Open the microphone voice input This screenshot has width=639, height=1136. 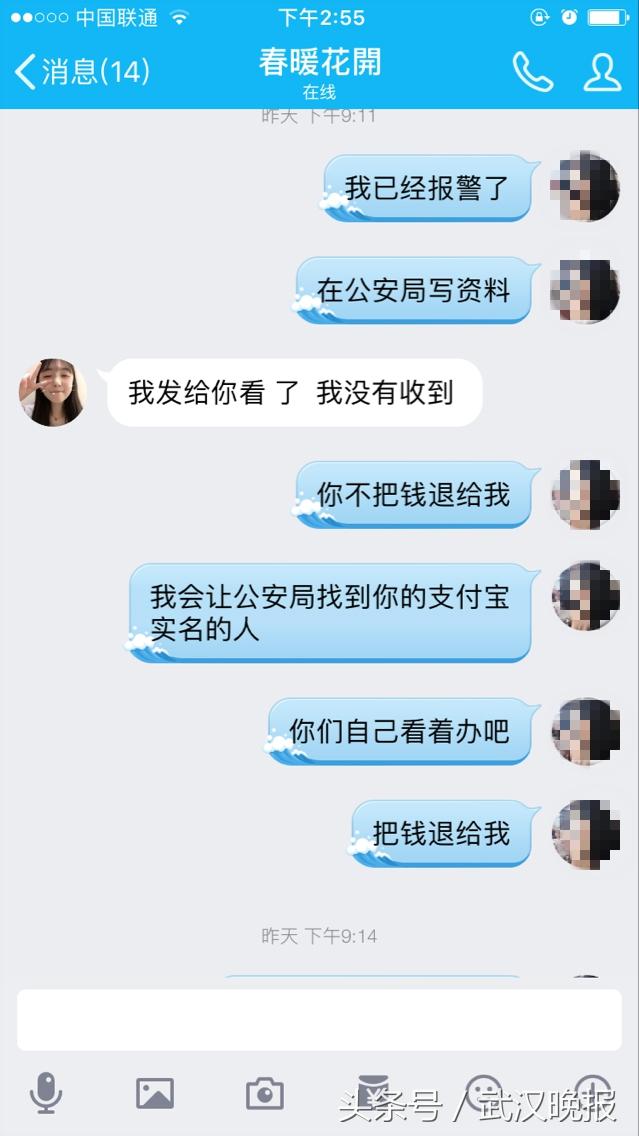[x=46, y=1093]
